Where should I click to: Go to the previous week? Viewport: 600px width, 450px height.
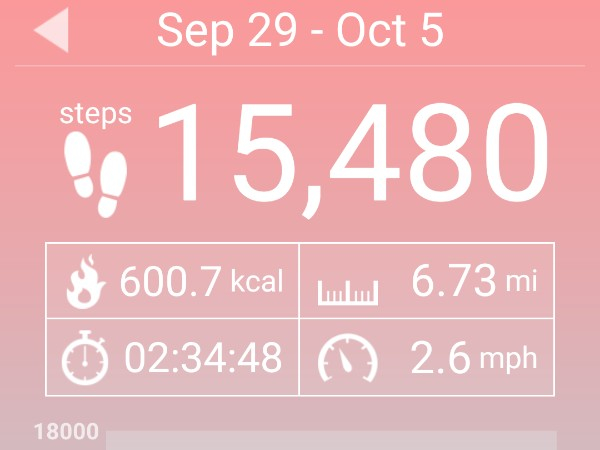point(52,31)
